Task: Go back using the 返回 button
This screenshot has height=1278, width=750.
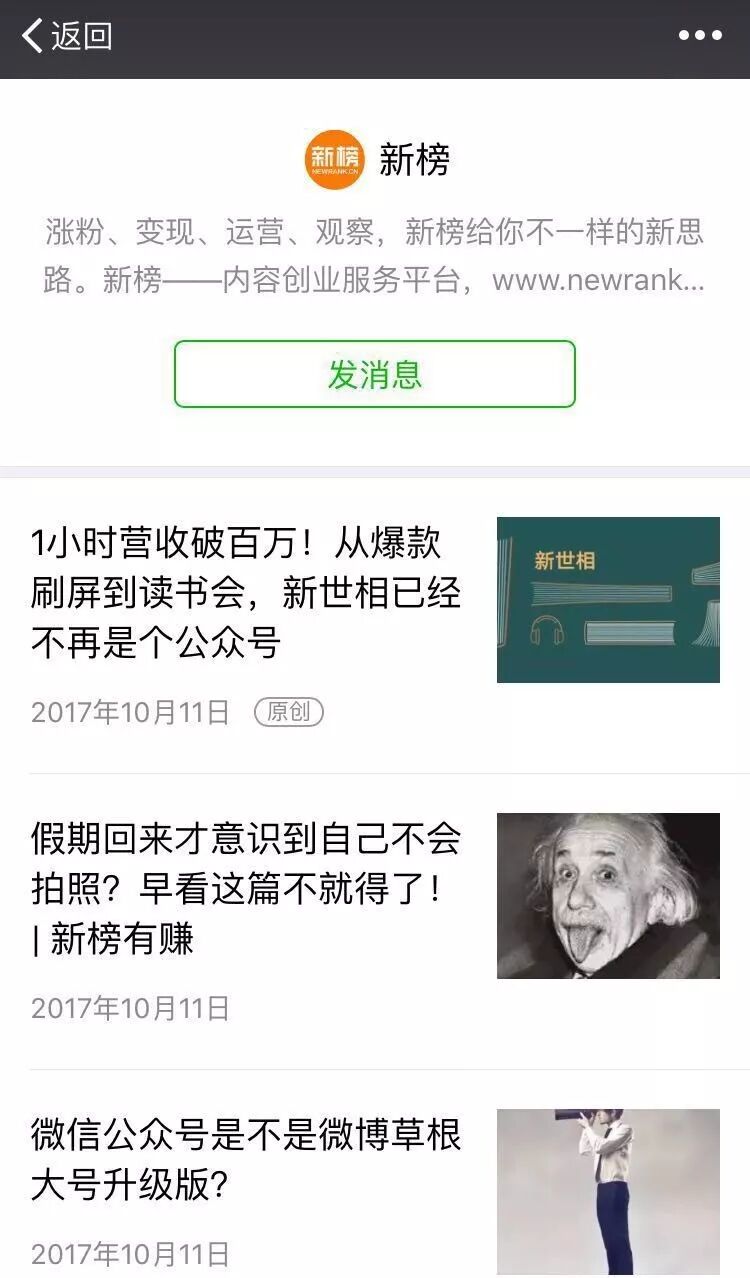Action: click(66, 37)
